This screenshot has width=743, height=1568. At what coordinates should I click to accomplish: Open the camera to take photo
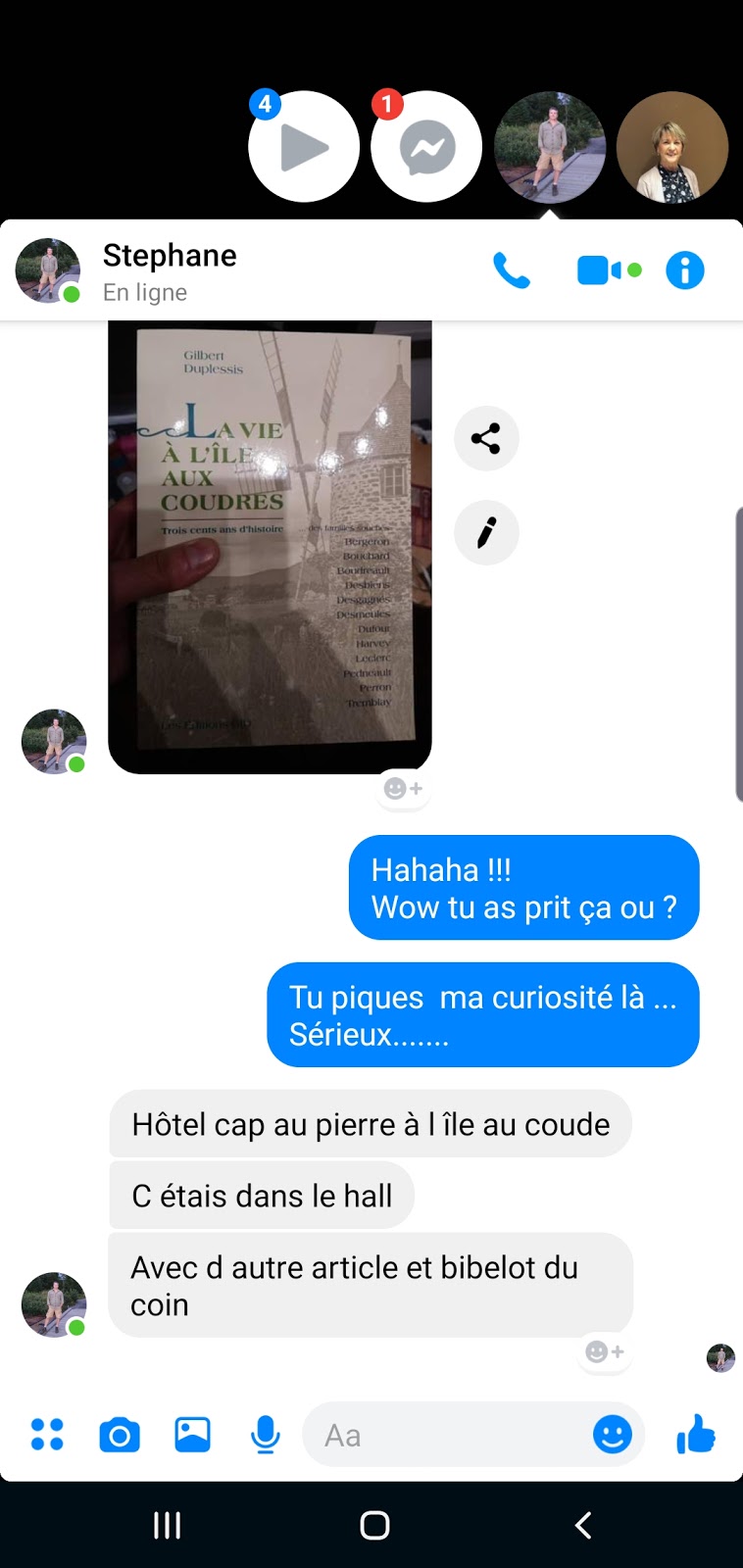(x=120, y=1435)
